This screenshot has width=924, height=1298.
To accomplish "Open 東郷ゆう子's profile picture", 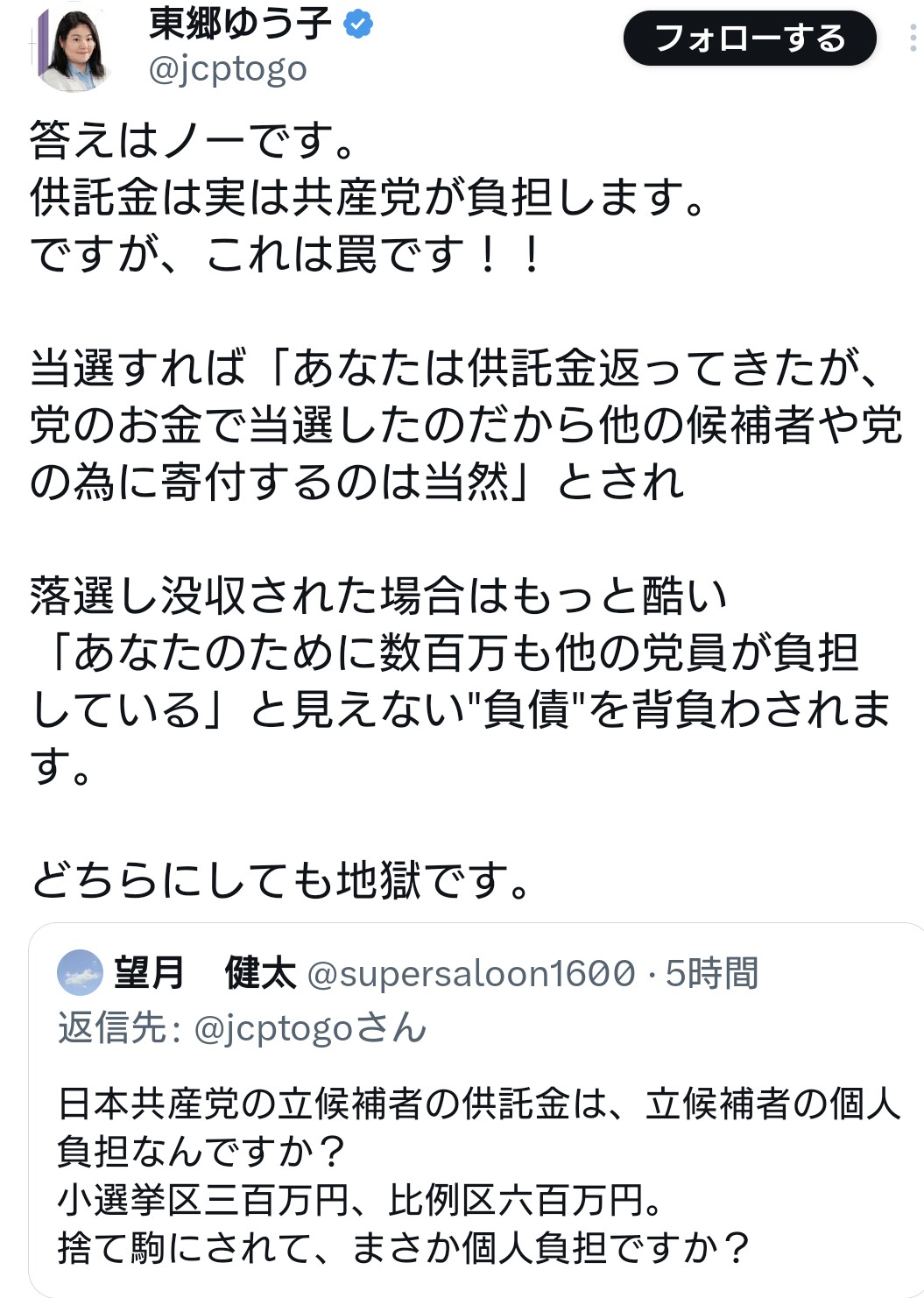I will pos(74,48).
